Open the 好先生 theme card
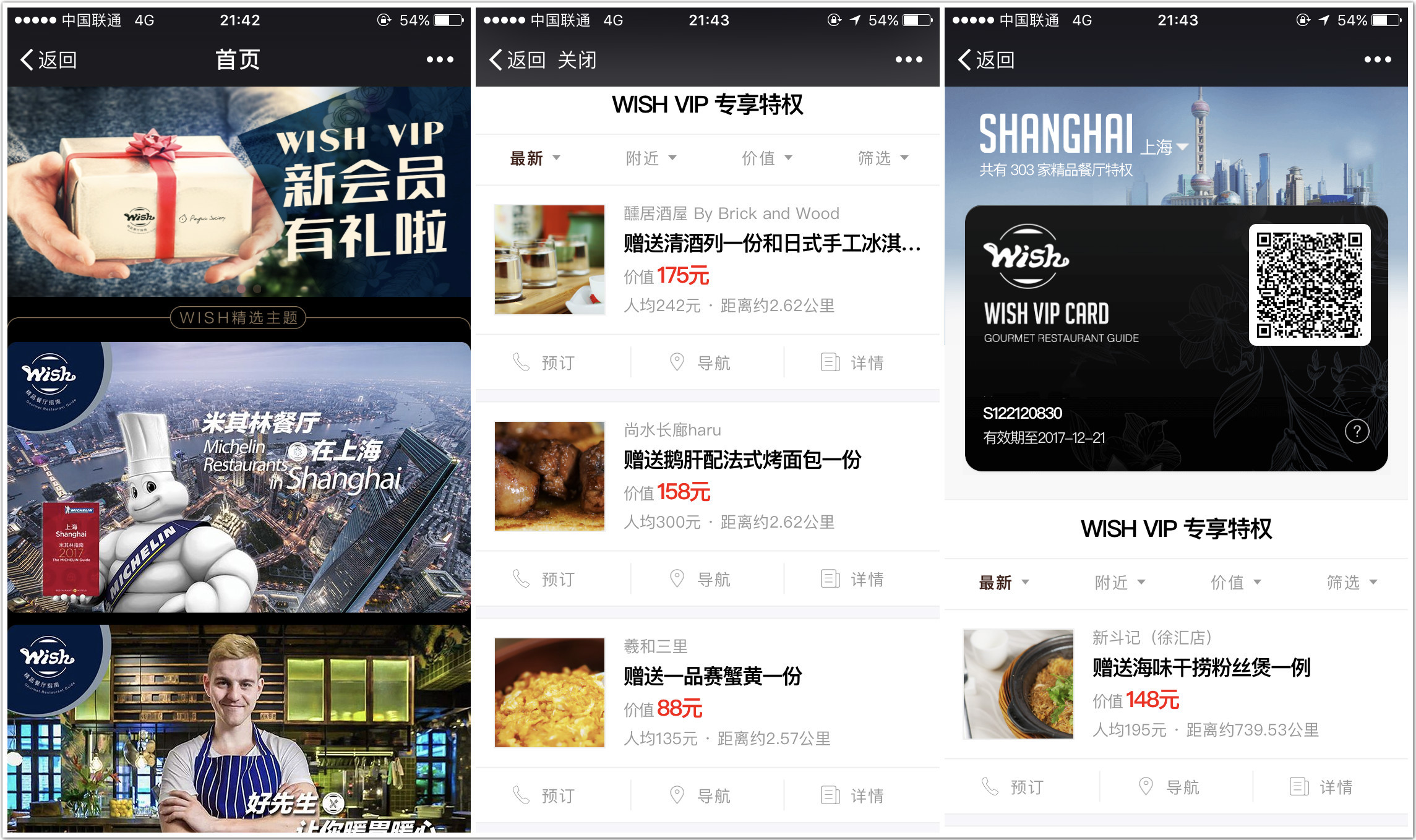 coord(239,728)
